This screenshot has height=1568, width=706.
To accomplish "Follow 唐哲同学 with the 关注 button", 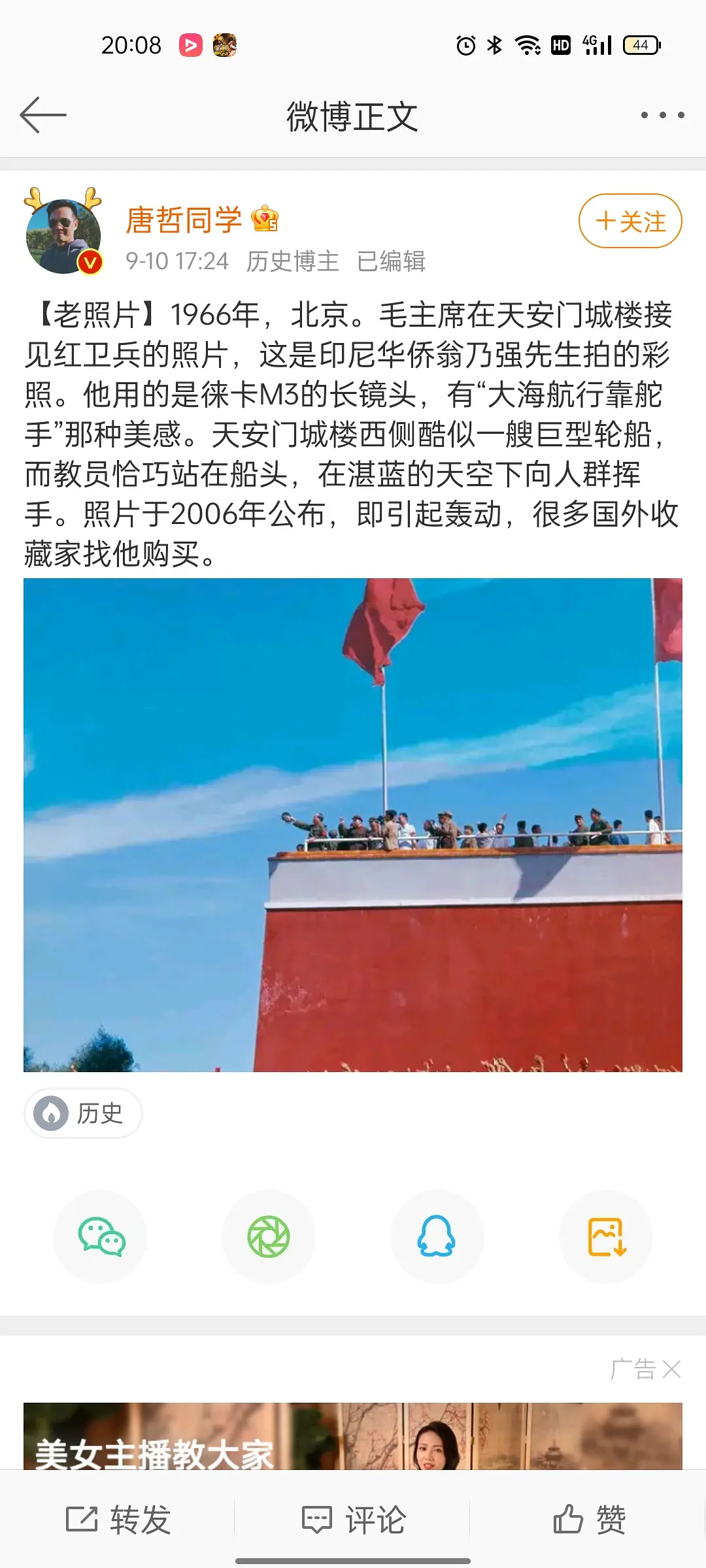I will 630,221.
